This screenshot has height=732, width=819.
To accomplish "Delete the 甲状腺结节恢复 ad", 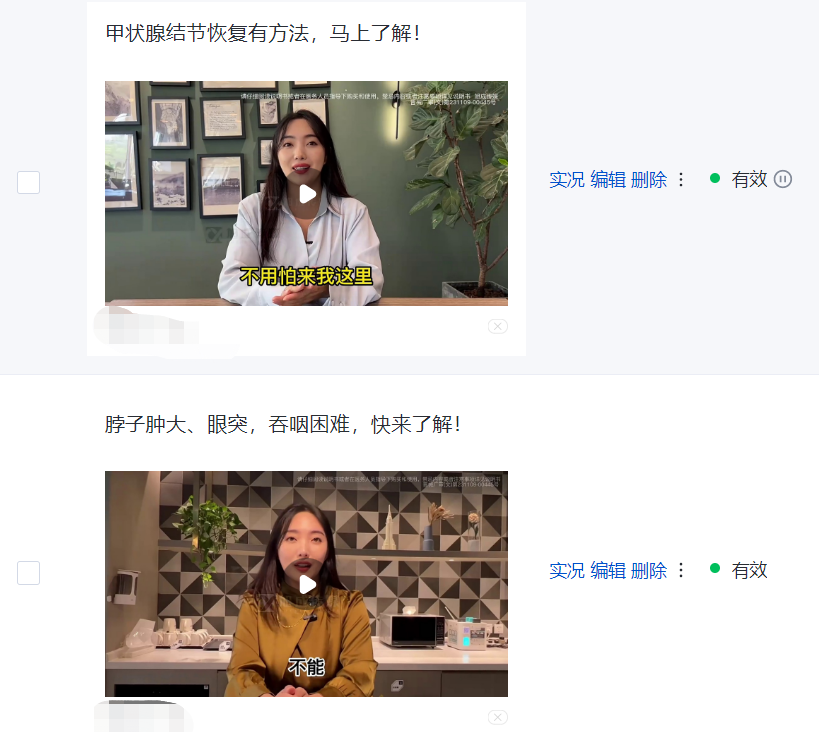I will pos(649,180).
